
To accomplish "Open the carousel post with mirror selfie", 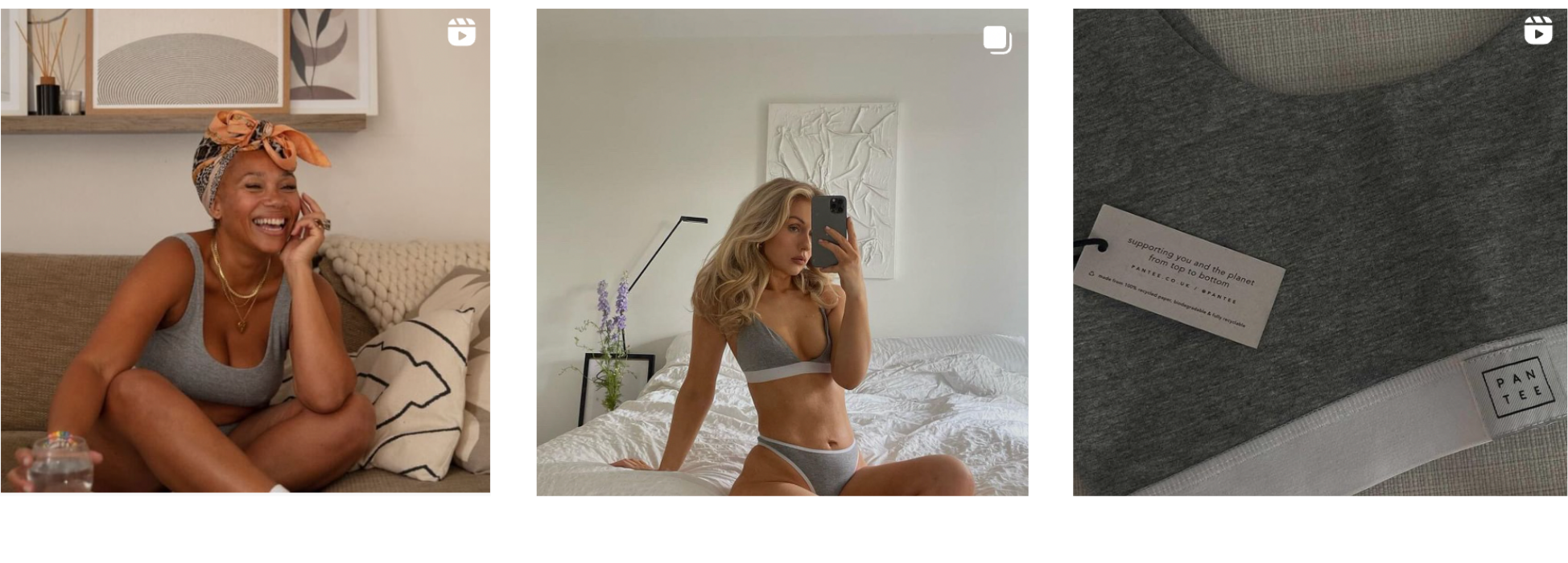I will pyautogui.click(x=782, y=252).
